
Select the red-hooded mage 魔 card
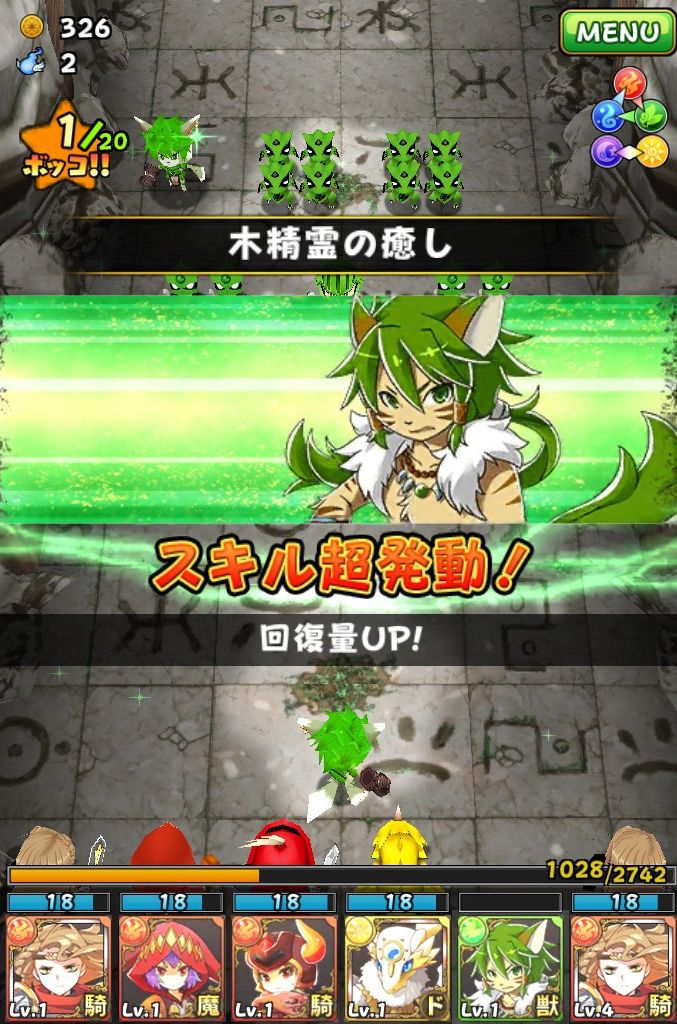[172, 968]
